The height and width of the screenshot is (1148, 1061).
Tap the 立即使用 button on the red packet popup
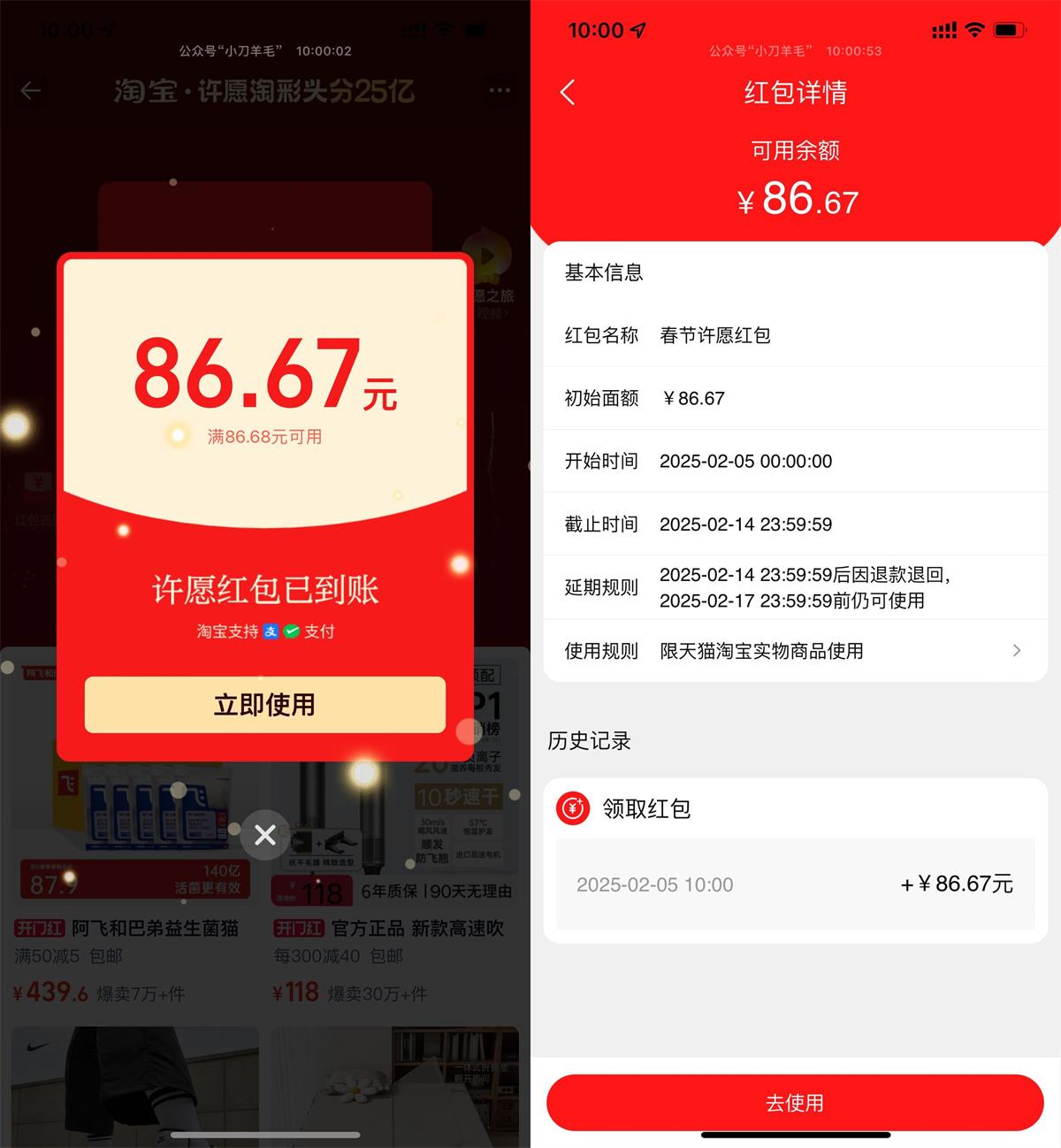(x=264, y=705)
